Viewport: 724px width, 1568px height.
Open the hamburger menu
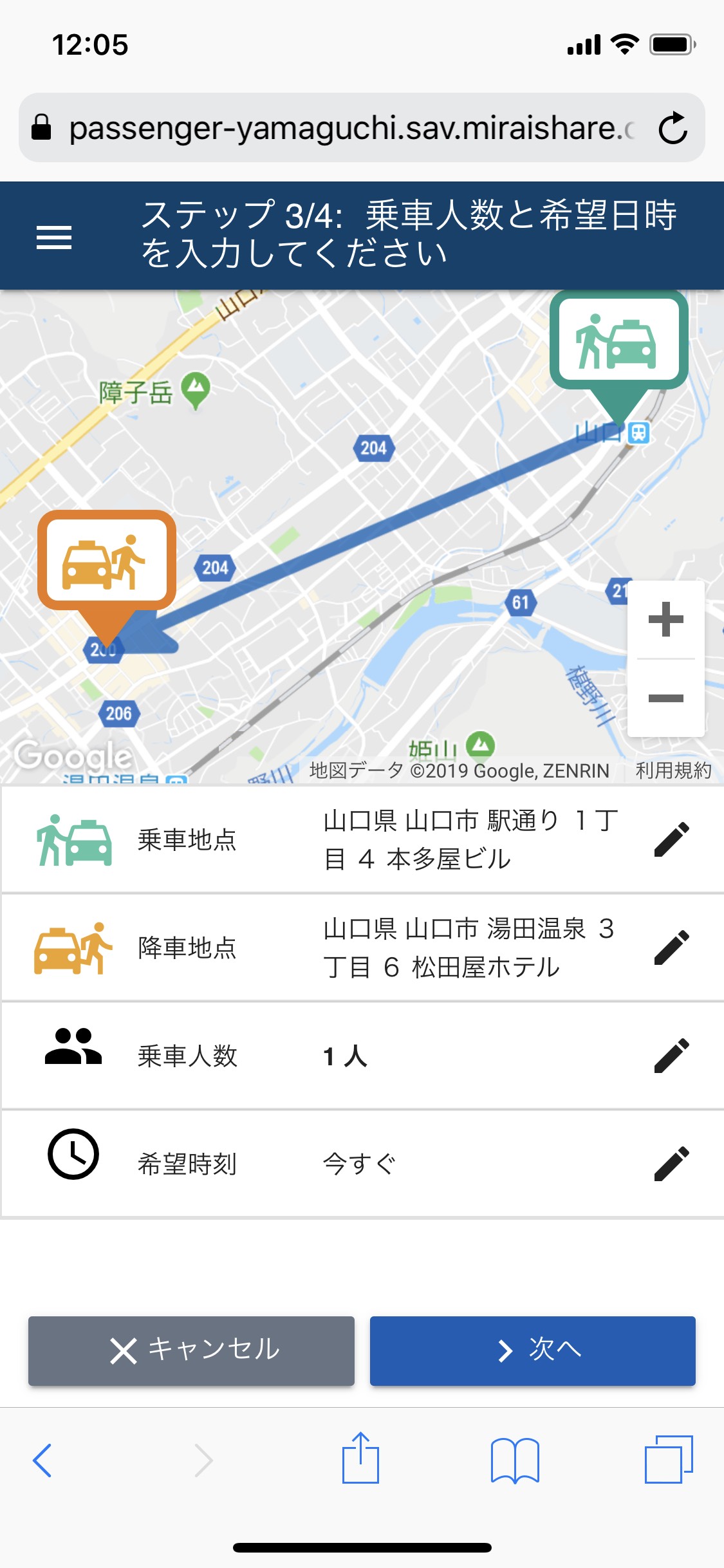[54, 238]
